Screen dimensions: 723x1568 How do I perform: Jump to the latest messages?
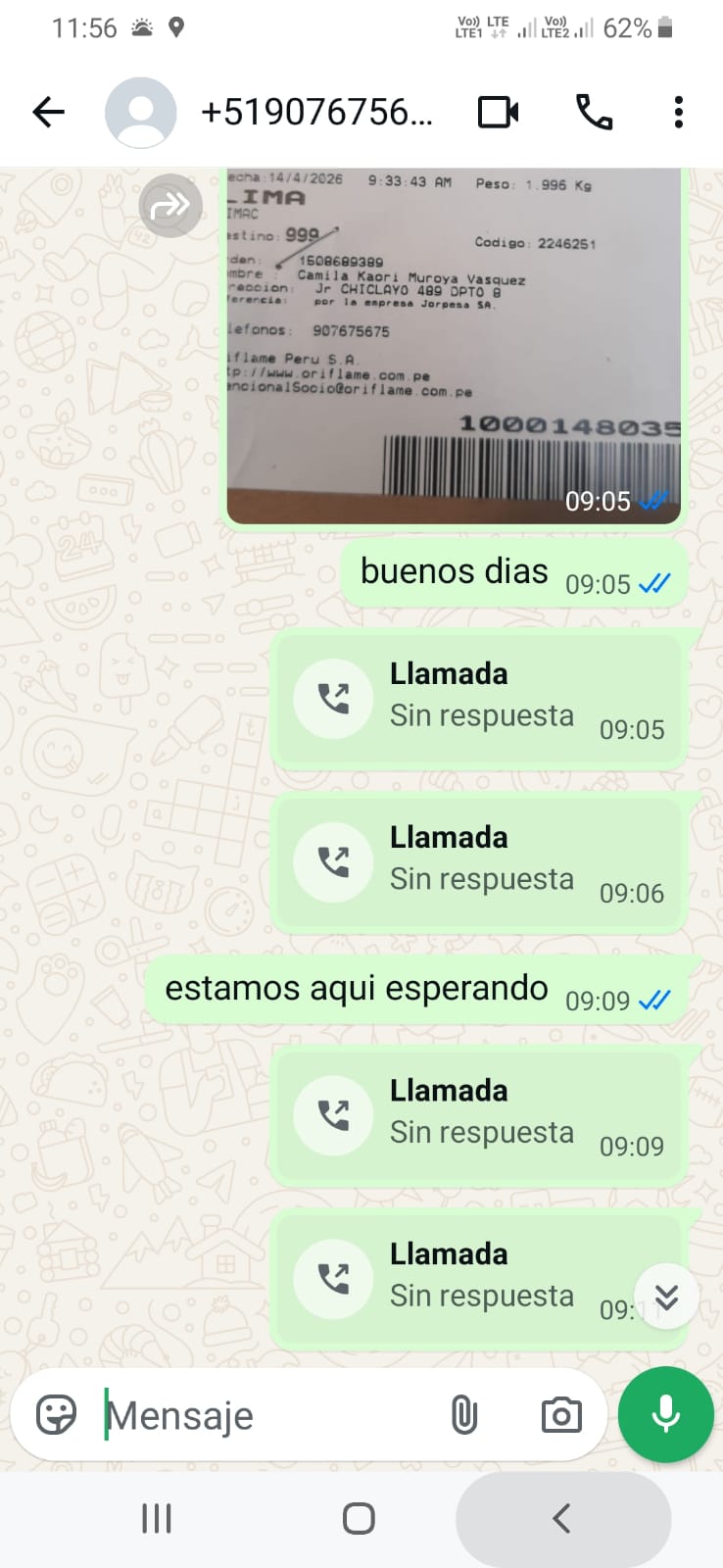click(x=666, y=1297)
